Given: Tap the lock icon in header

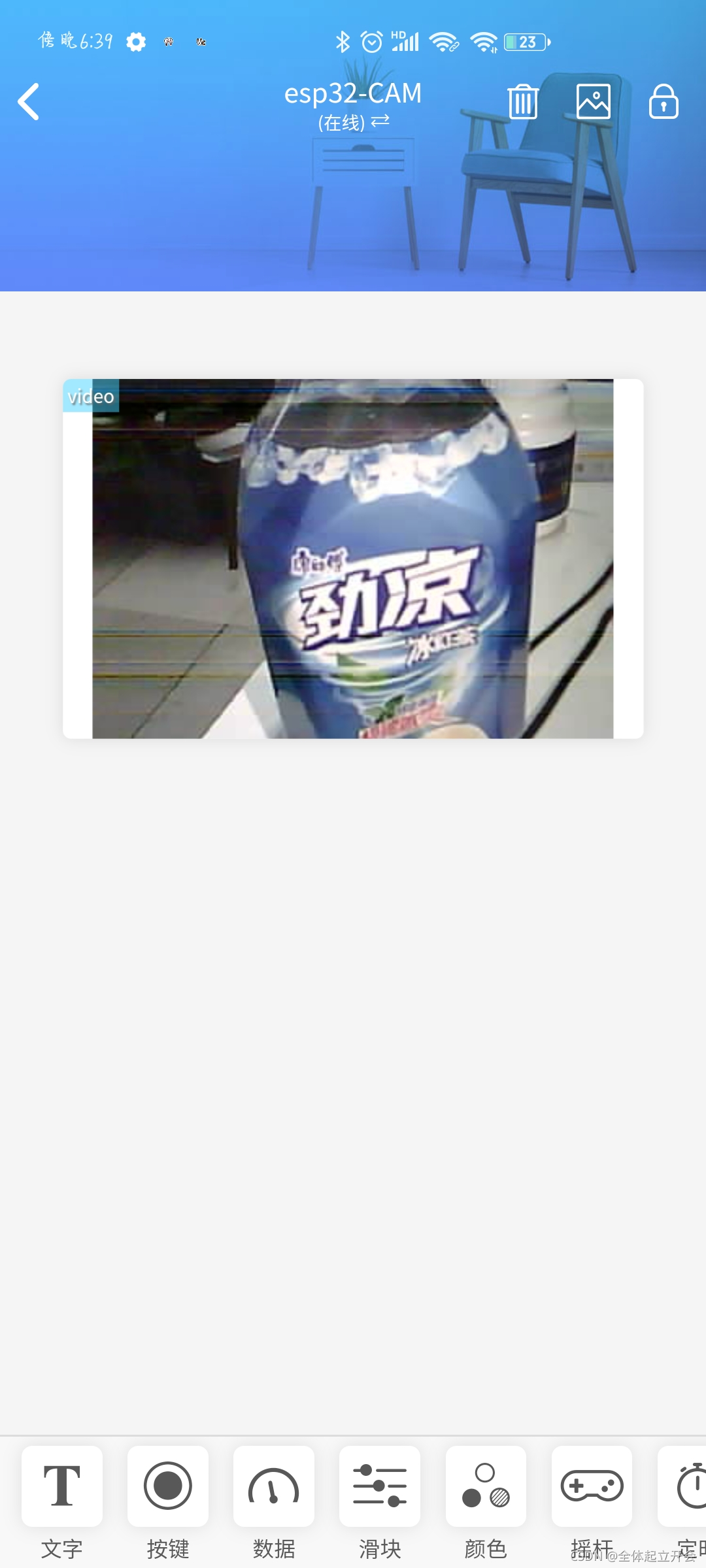Looking at the screenshot, I should pos(664,102).
